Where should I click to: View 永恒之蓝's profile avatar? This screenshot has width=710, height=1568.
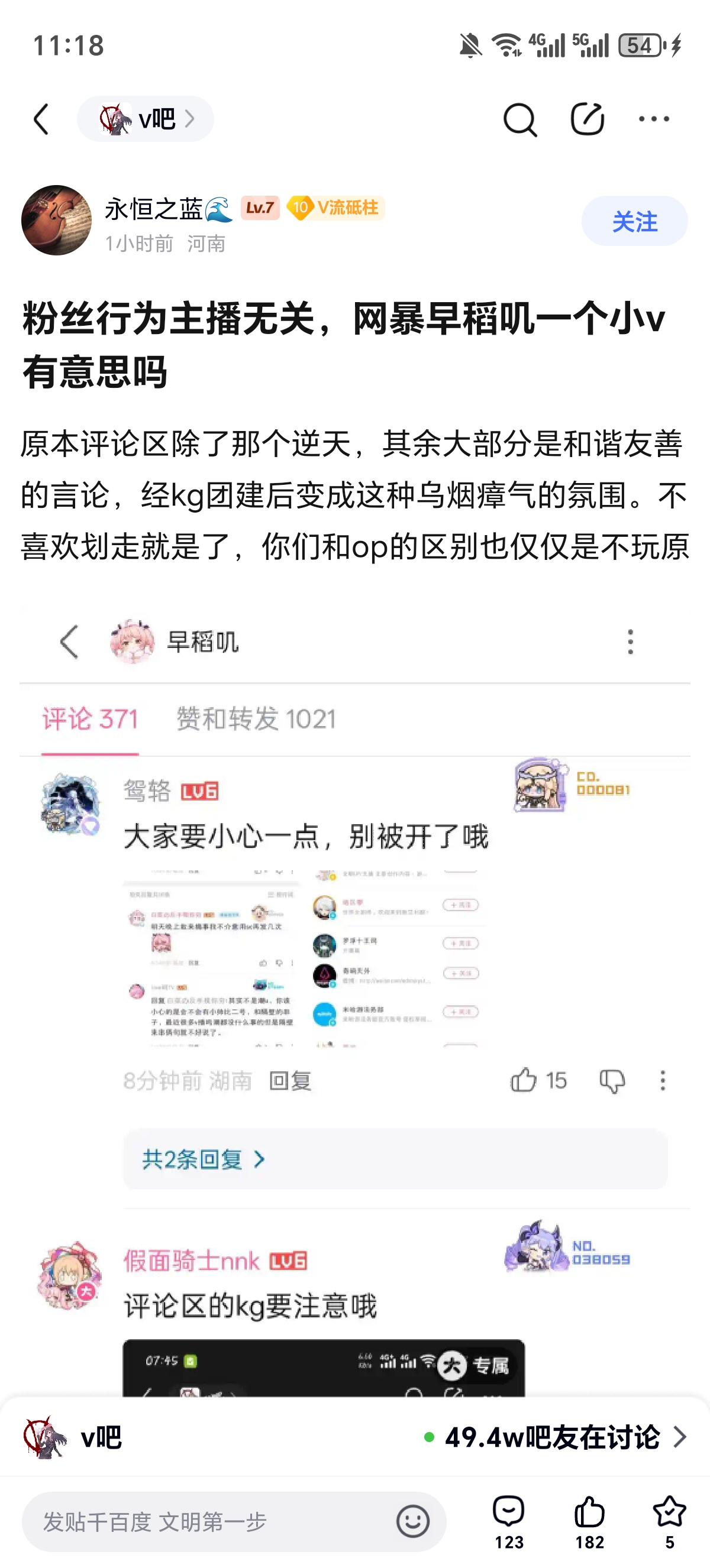(57, 221)
